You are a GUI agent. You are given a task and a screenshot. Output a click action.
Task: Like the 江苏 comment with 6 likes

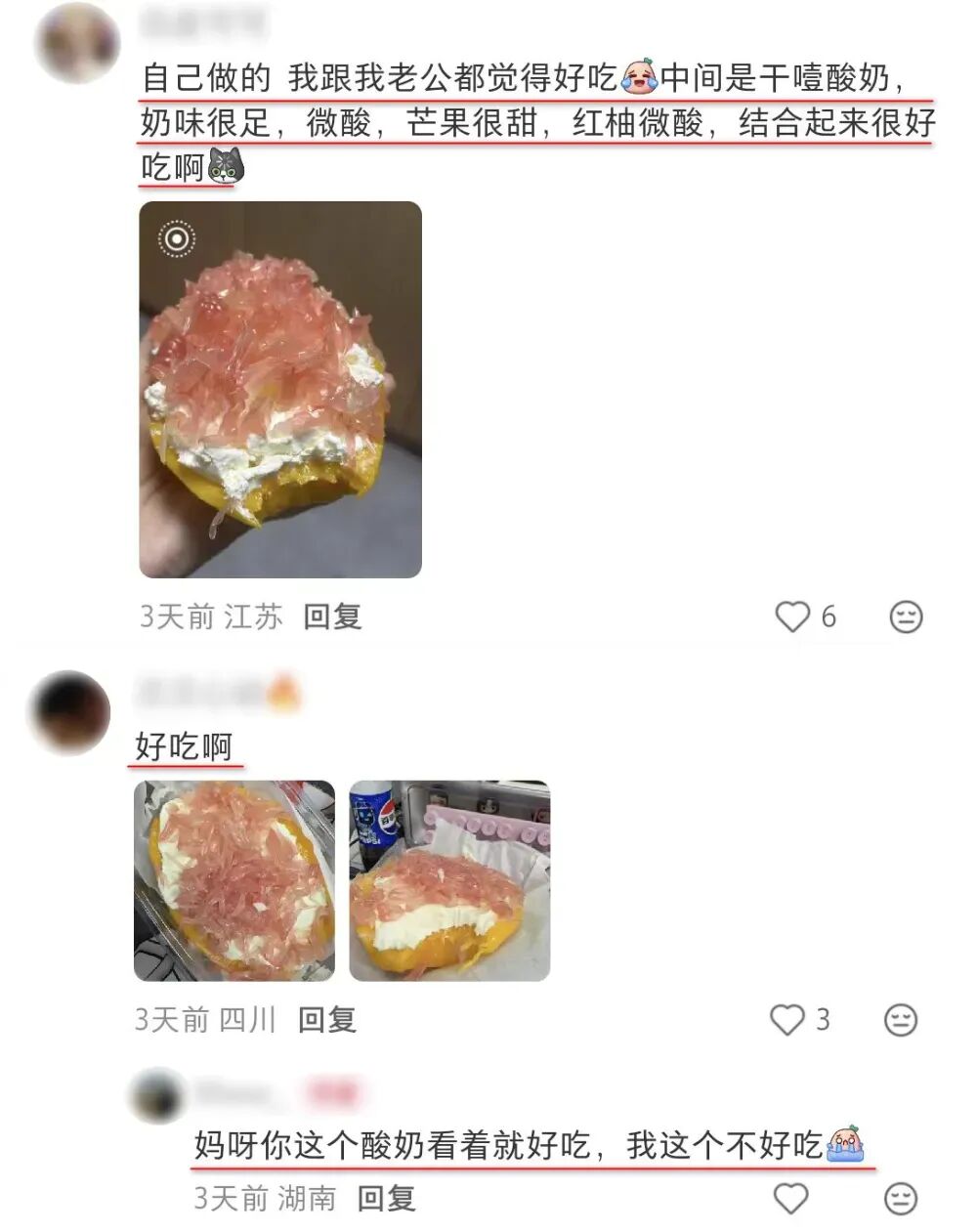tap(792, 616)
